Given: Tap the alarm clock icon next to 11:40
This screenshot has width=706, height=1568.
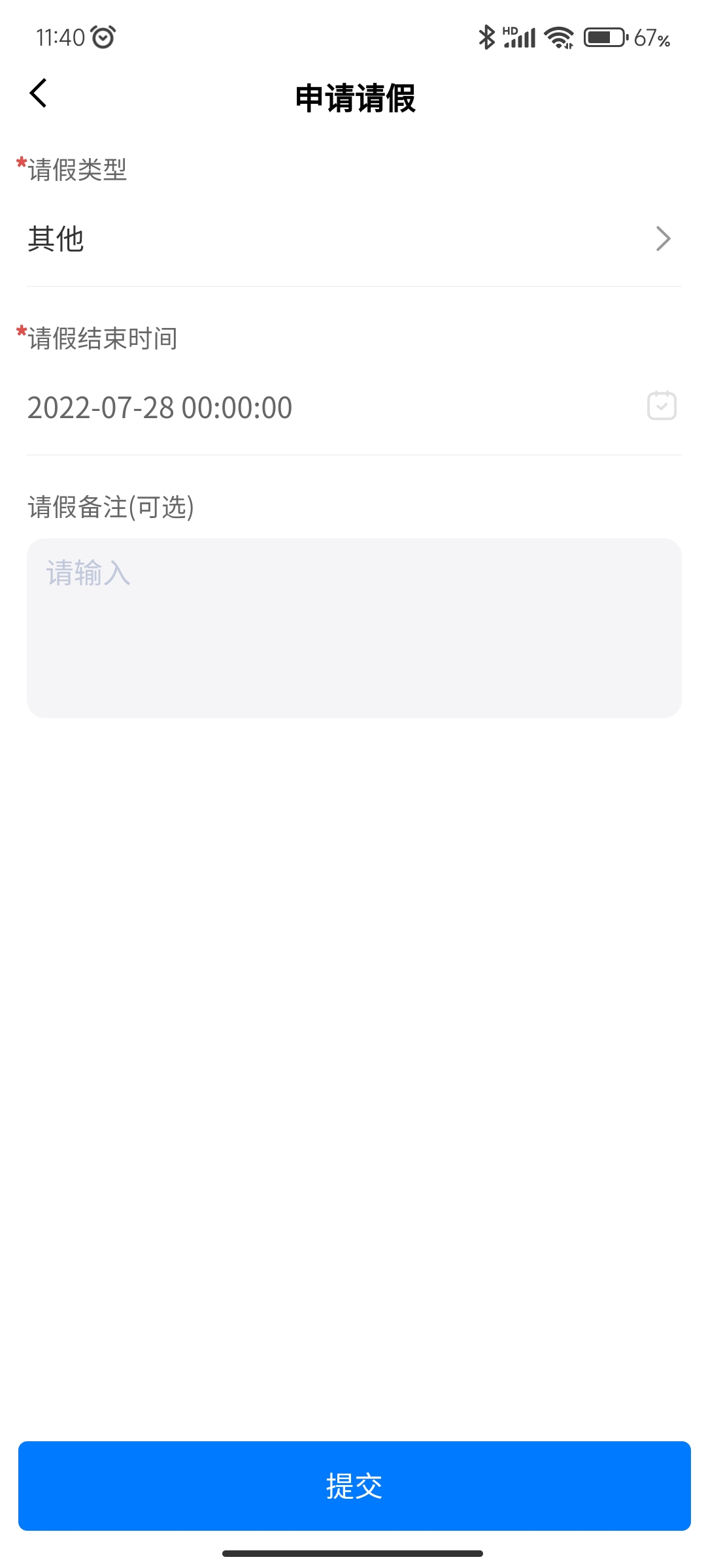Looking at the screenshot, I should [x=103, y=37].
